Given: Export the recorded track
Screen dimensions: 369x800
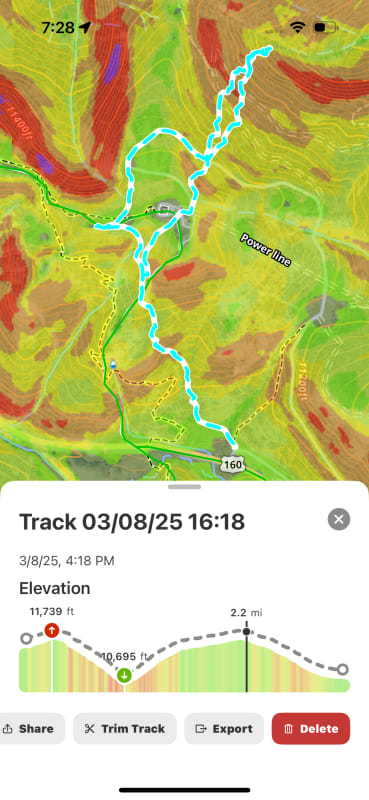Looking at the screenshot, I should point(224,729).
